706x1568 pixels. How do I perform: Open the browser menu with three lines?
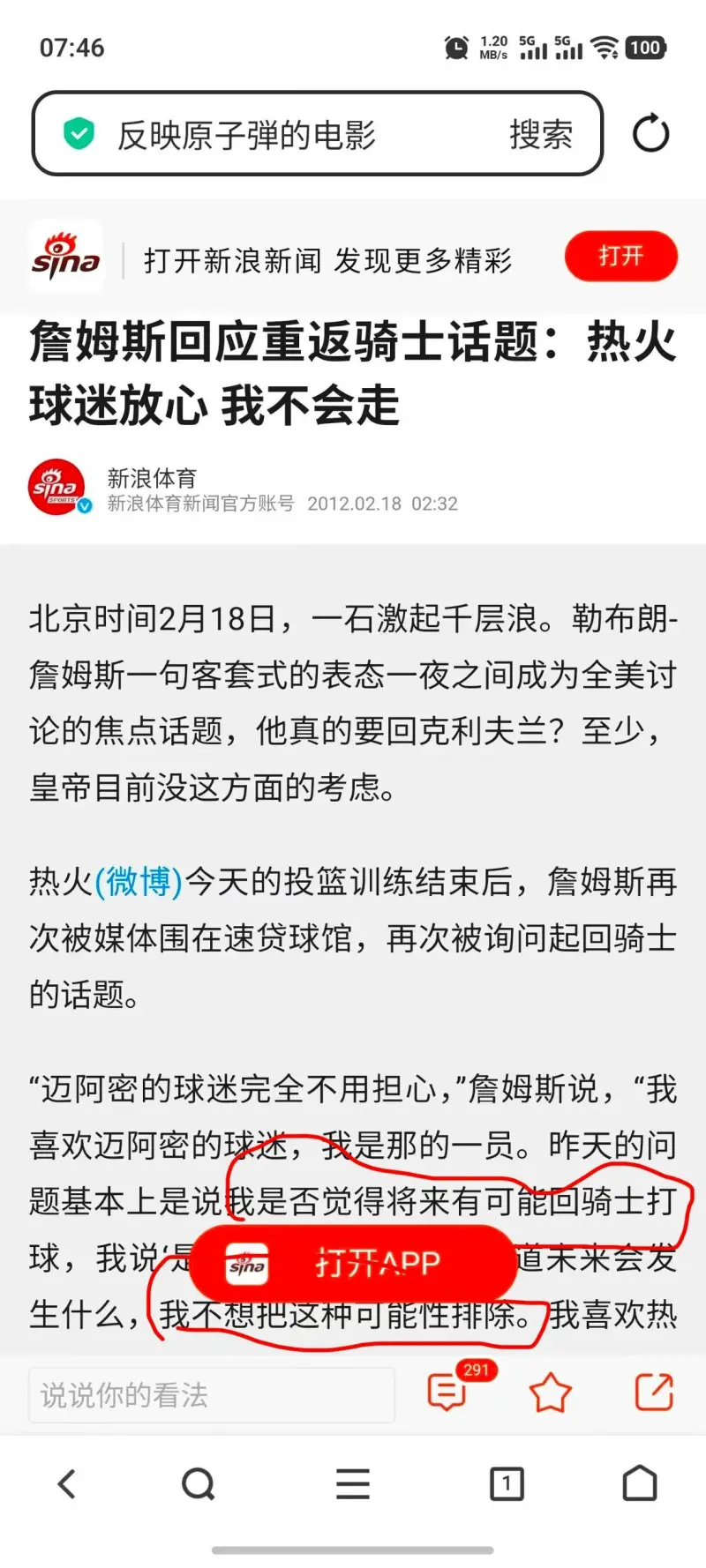[x=353, y=1484]
